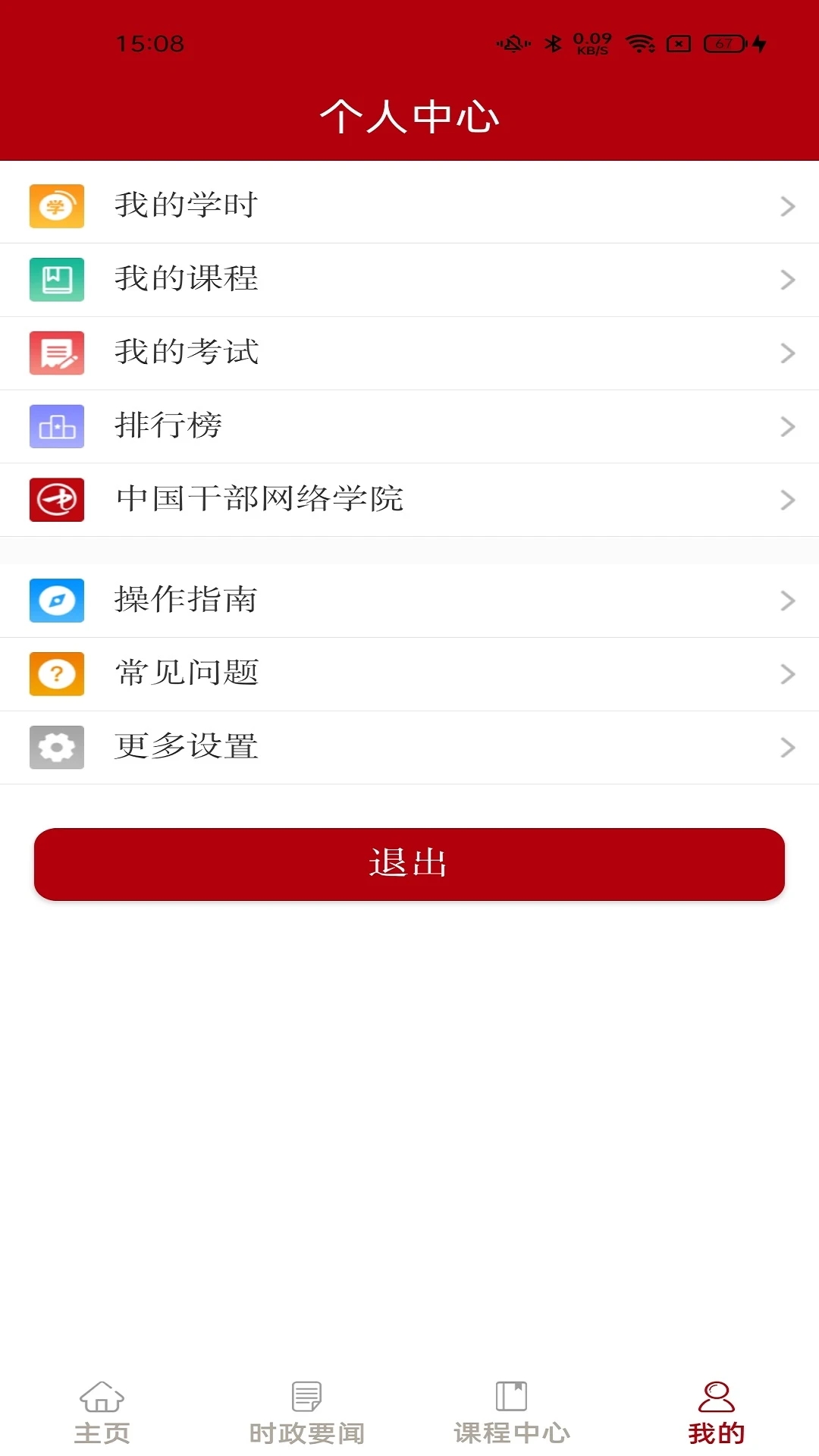Image resolution: width=819 pixels, height=1456 pixels.
Task: Click the 更多设置 gear icon
Action: [56, 747]
